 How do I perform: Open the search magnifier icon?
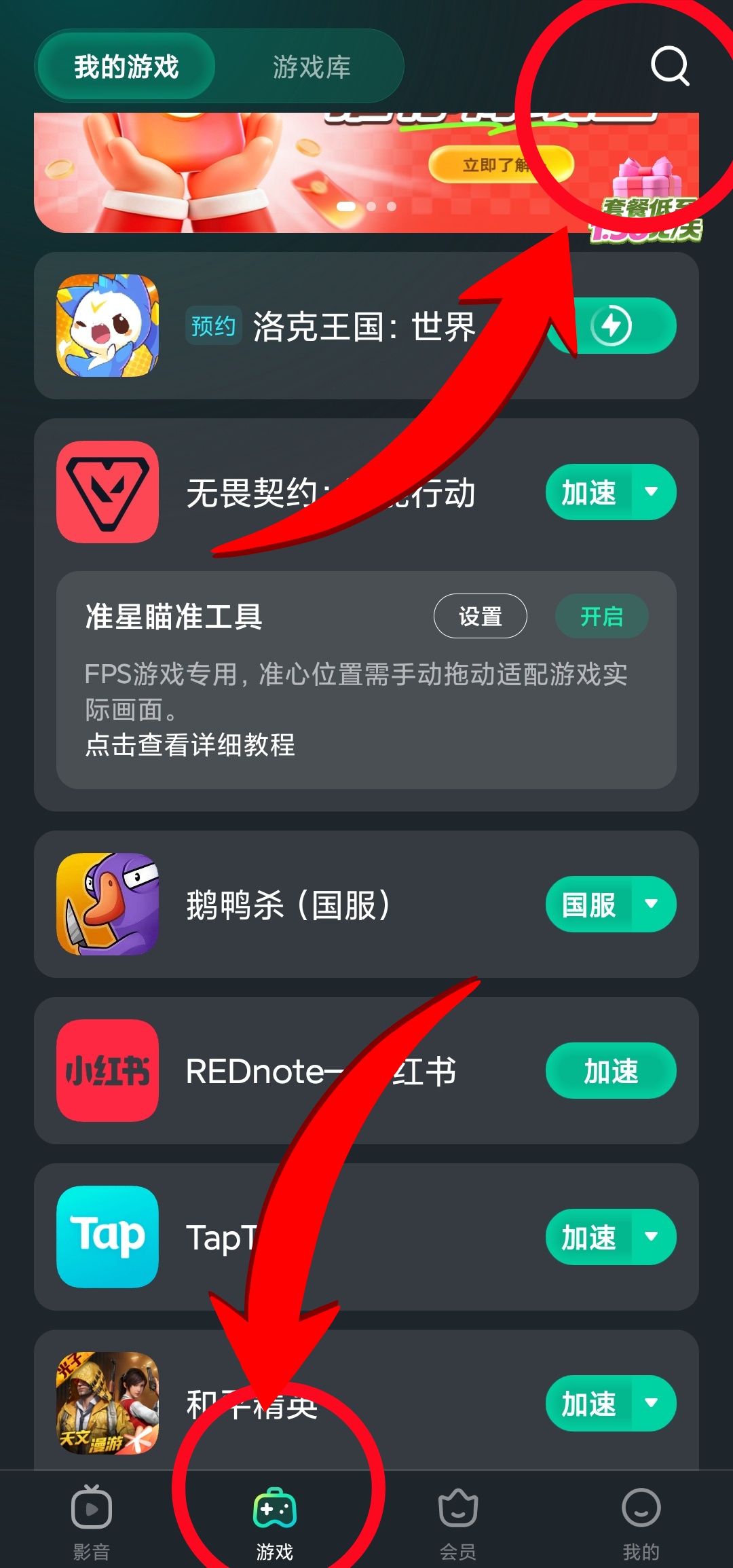click(x=670, y=66)
